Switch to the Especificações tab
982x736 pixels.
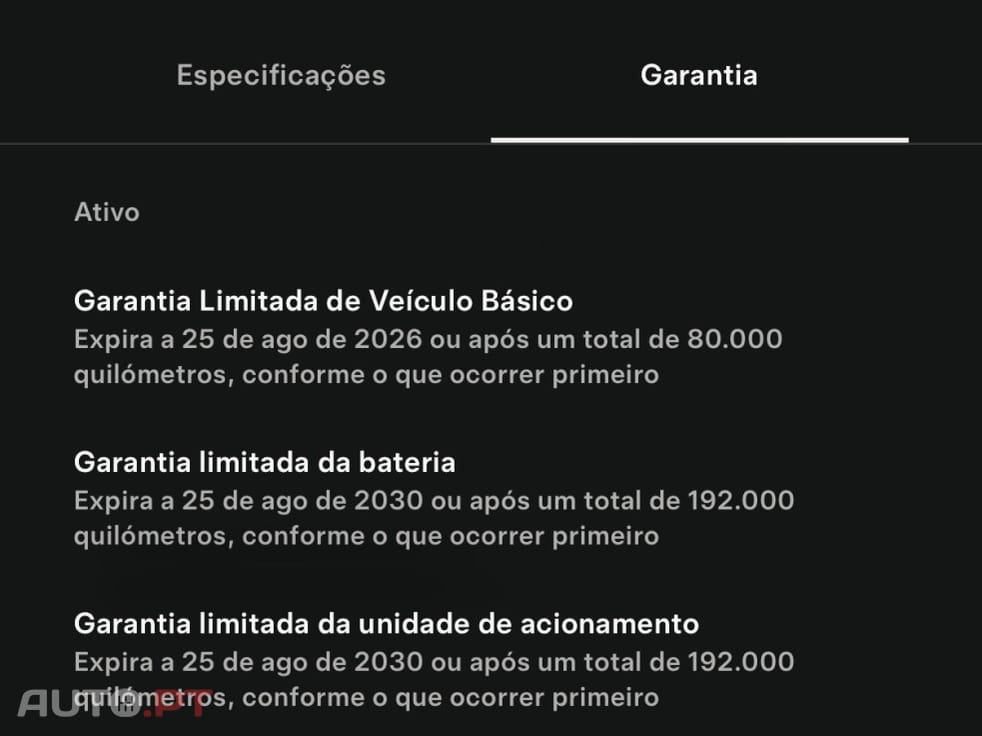pyautogui.click(x=281, y=76)
